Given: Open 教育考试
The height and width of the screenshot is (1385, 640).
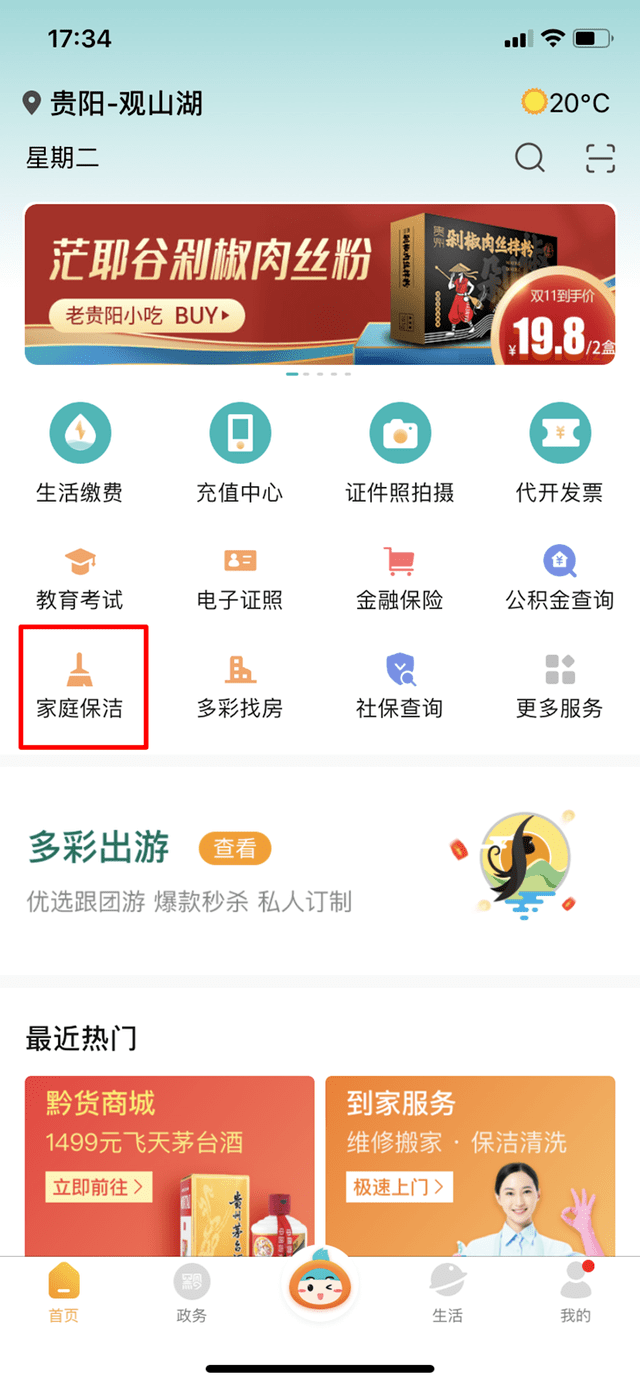Looking at the screenshot, I should pyautogui.click(x=80, y=578).
